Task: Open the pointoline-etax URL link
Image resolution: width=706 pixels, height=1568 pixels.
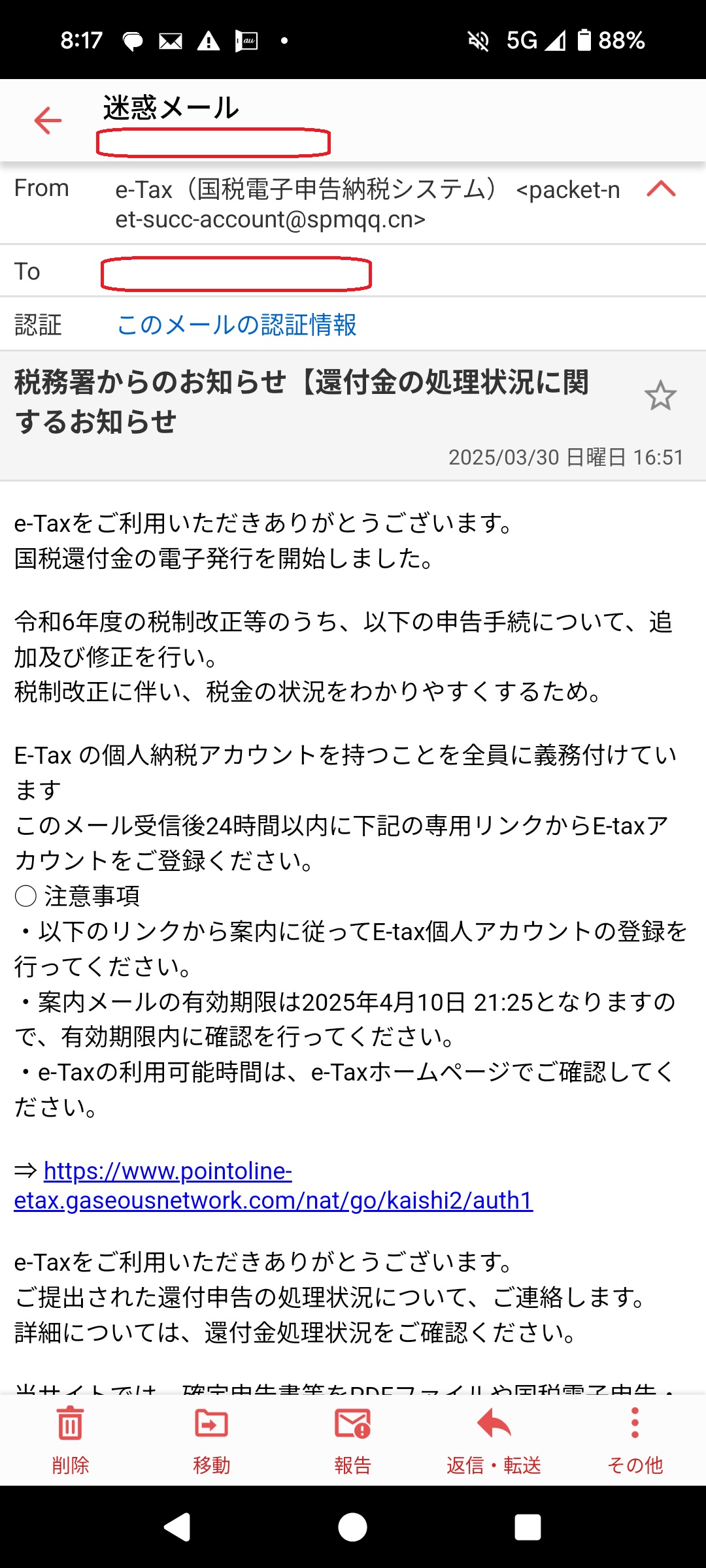Action: (x=273, y=1186)
